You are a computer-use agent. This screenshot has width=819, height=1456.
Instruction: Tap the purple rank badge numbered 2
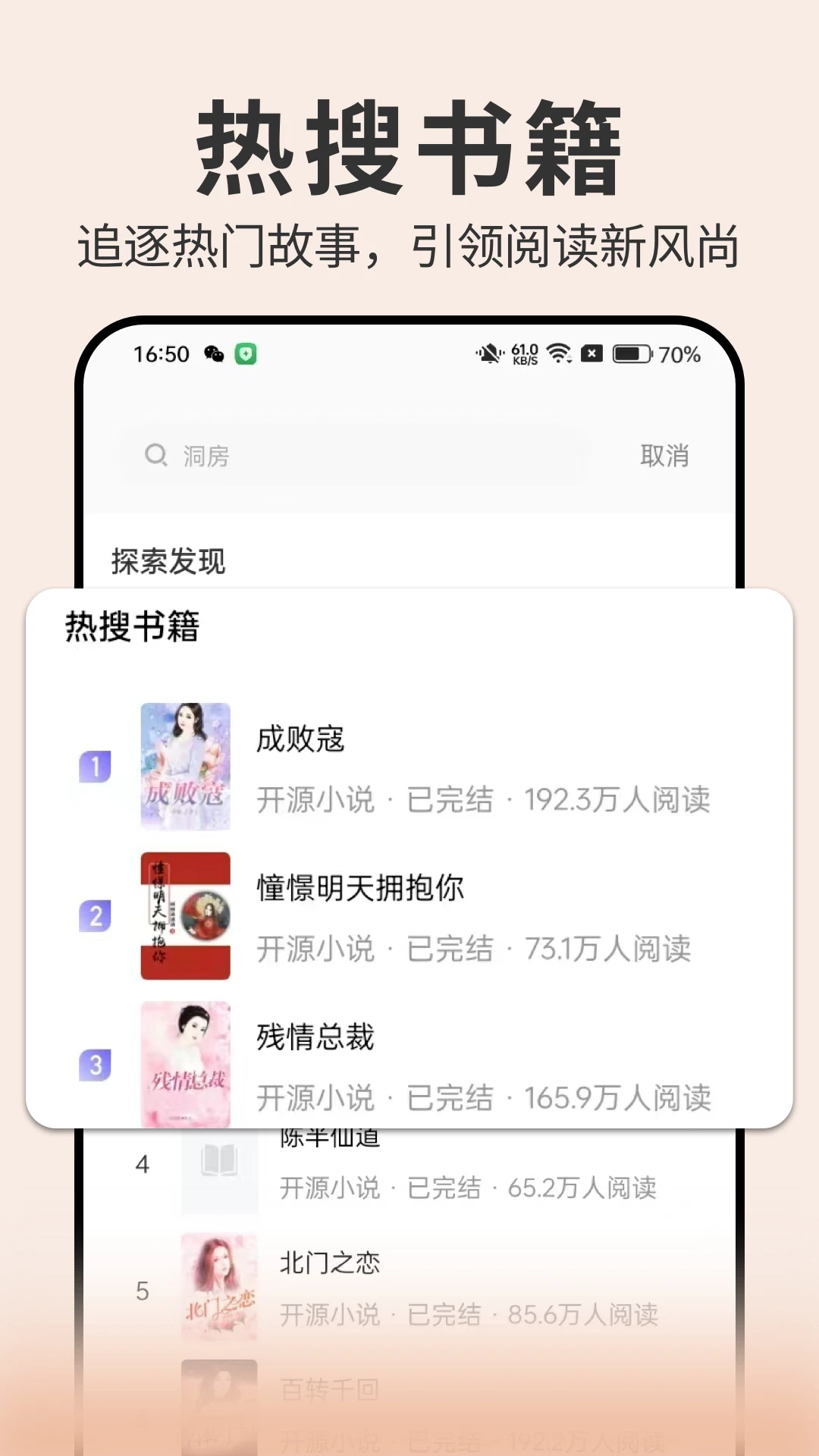click(95, 916)
